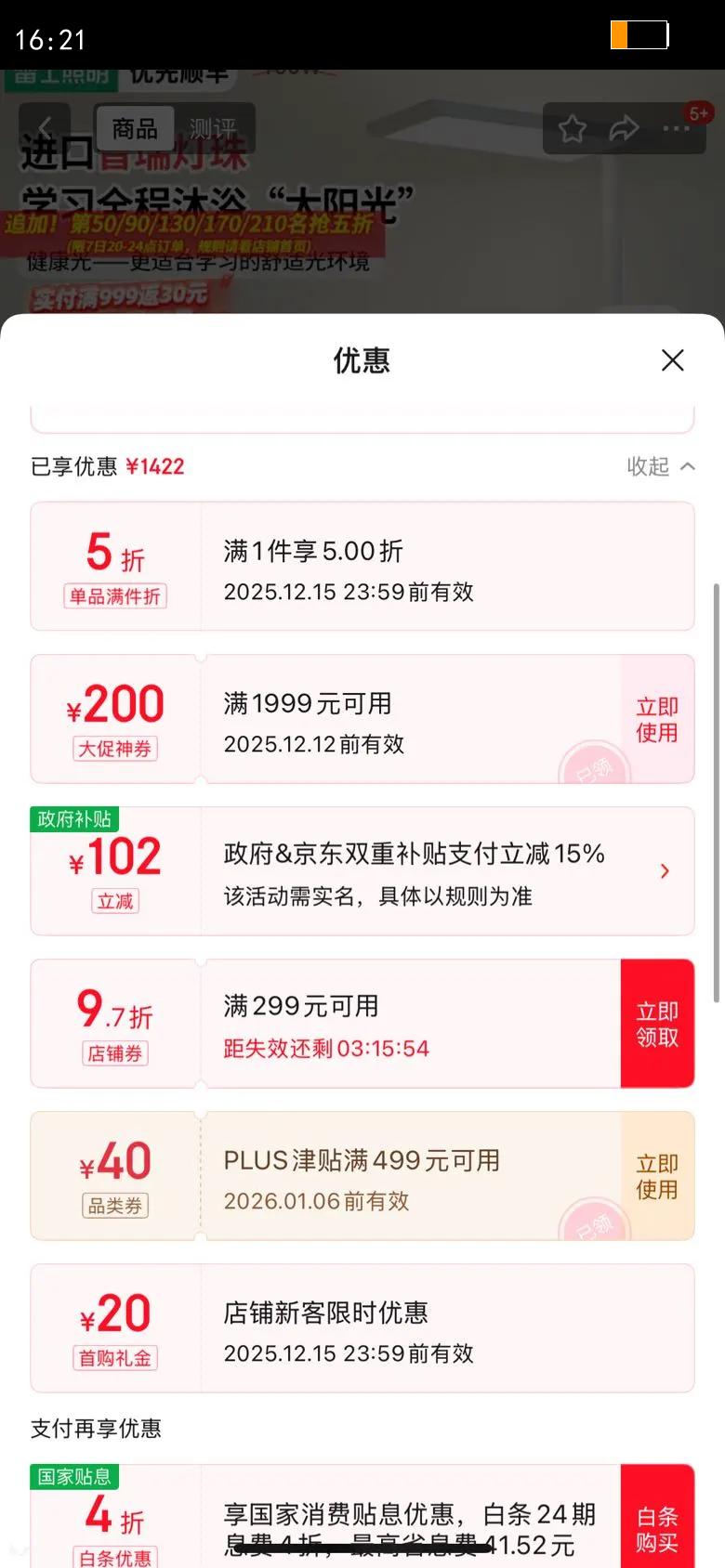The height and width of the screenshot is (1568, 725).
Task: Use the ¥200 大促神券 coupon now
Action: click(x=656, y=719)
